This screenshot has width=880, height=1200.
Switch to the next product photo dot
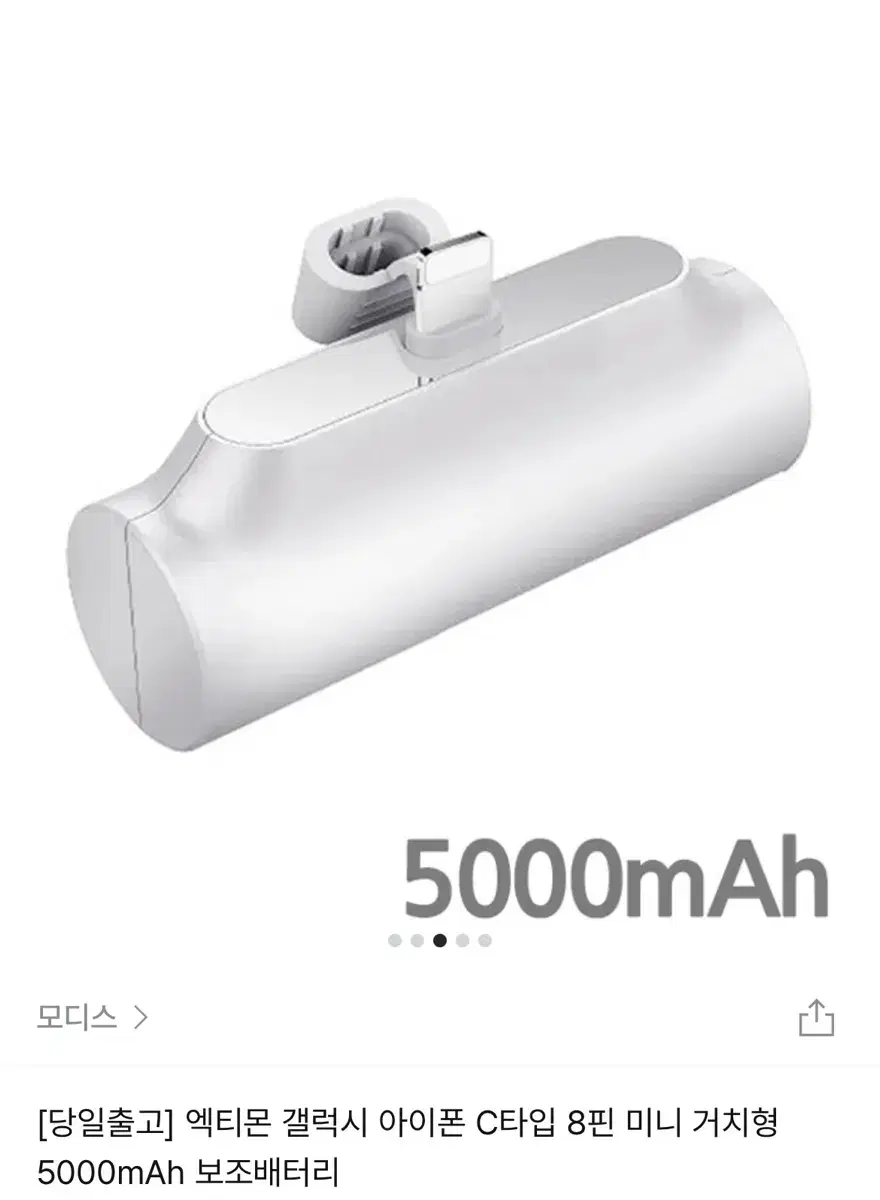click(x=463, y=940)
